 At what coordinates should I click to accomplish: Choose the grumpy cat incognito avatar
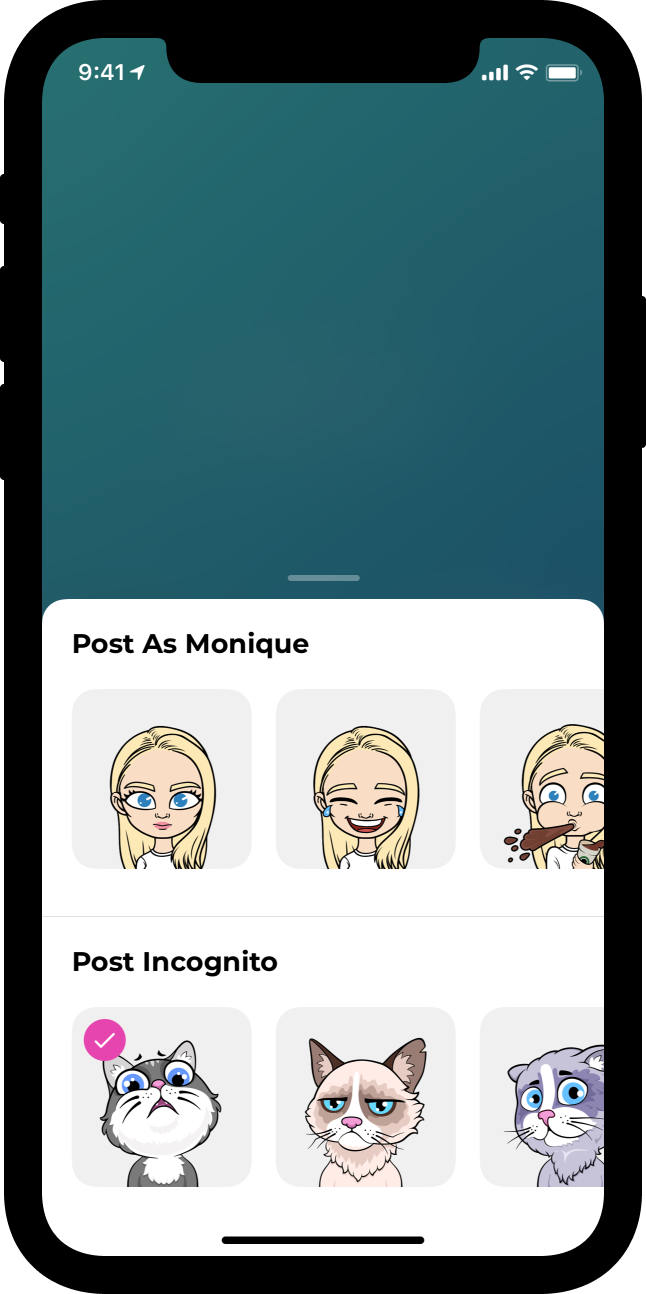pos(365,1097)
